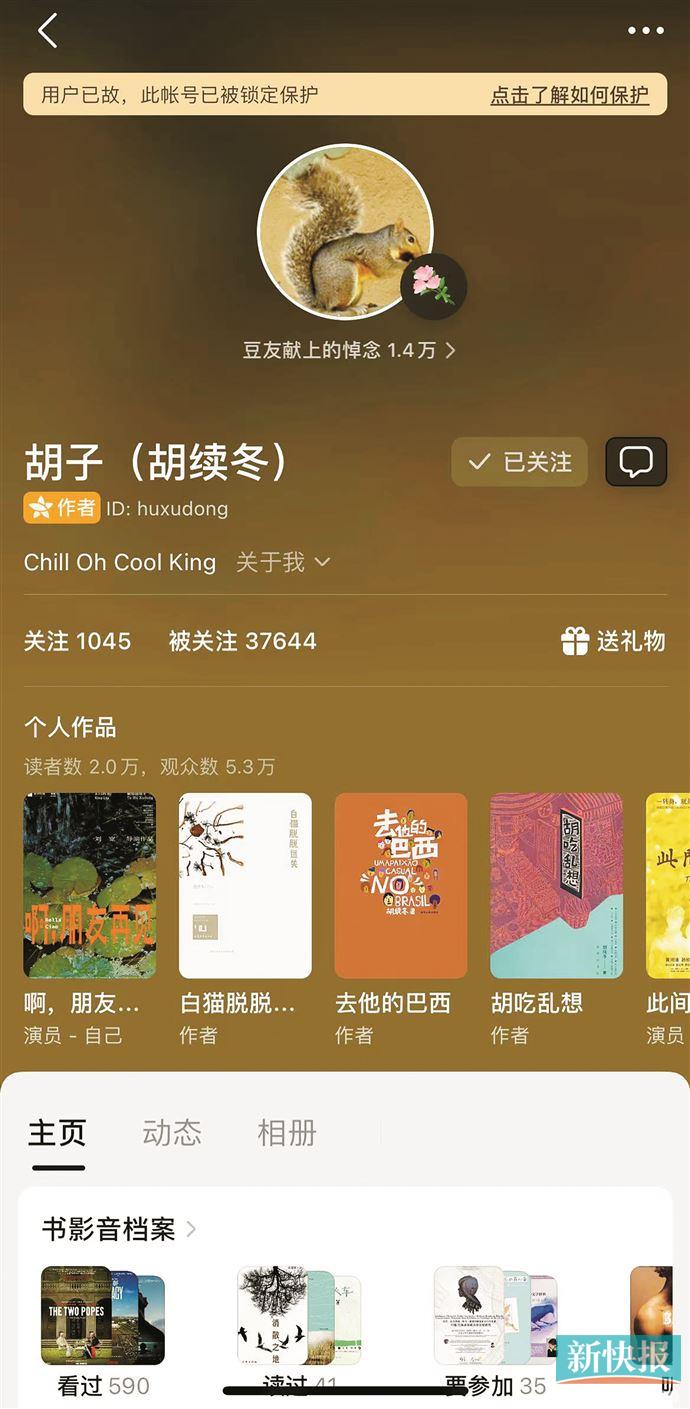This screenshot has height=1409, width=690.
Task: Tap the squirrel profile avatar
Action: [345, 232]
